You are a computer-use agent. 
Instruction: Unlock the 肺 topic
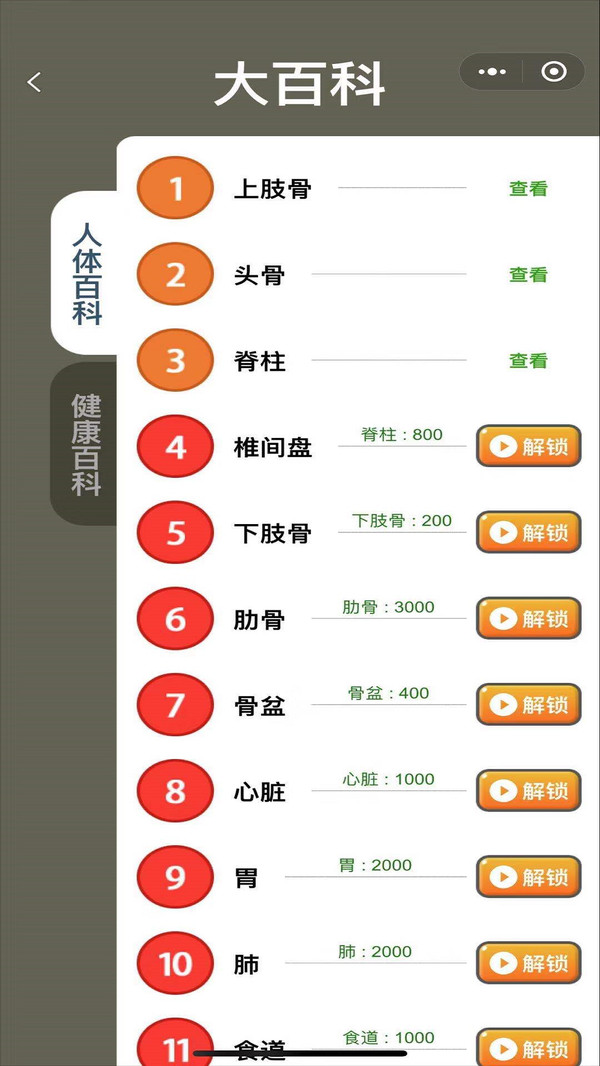click(528, 963)
